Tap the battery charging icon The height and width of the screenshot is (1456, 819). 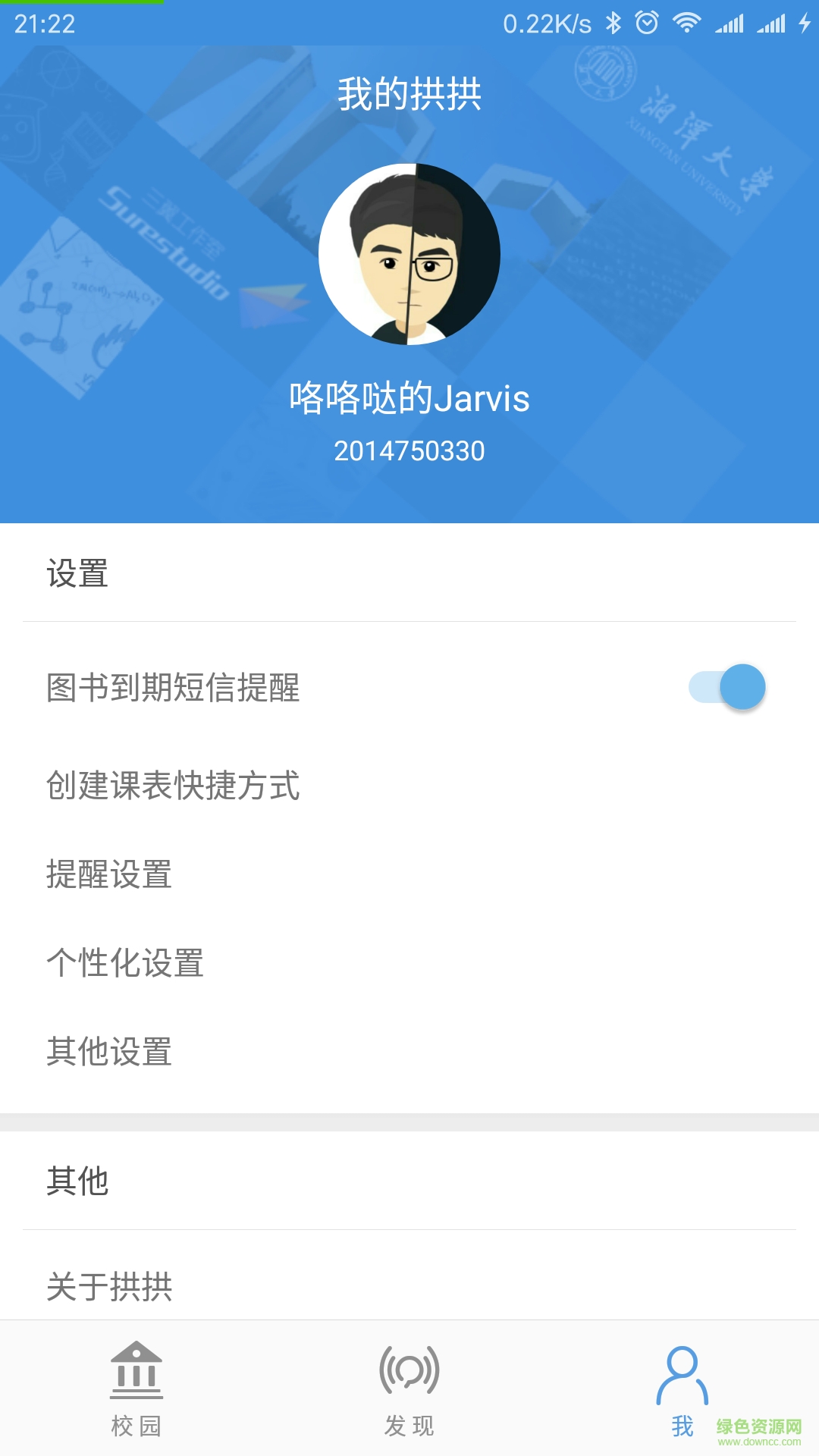[x=802, y=23]
